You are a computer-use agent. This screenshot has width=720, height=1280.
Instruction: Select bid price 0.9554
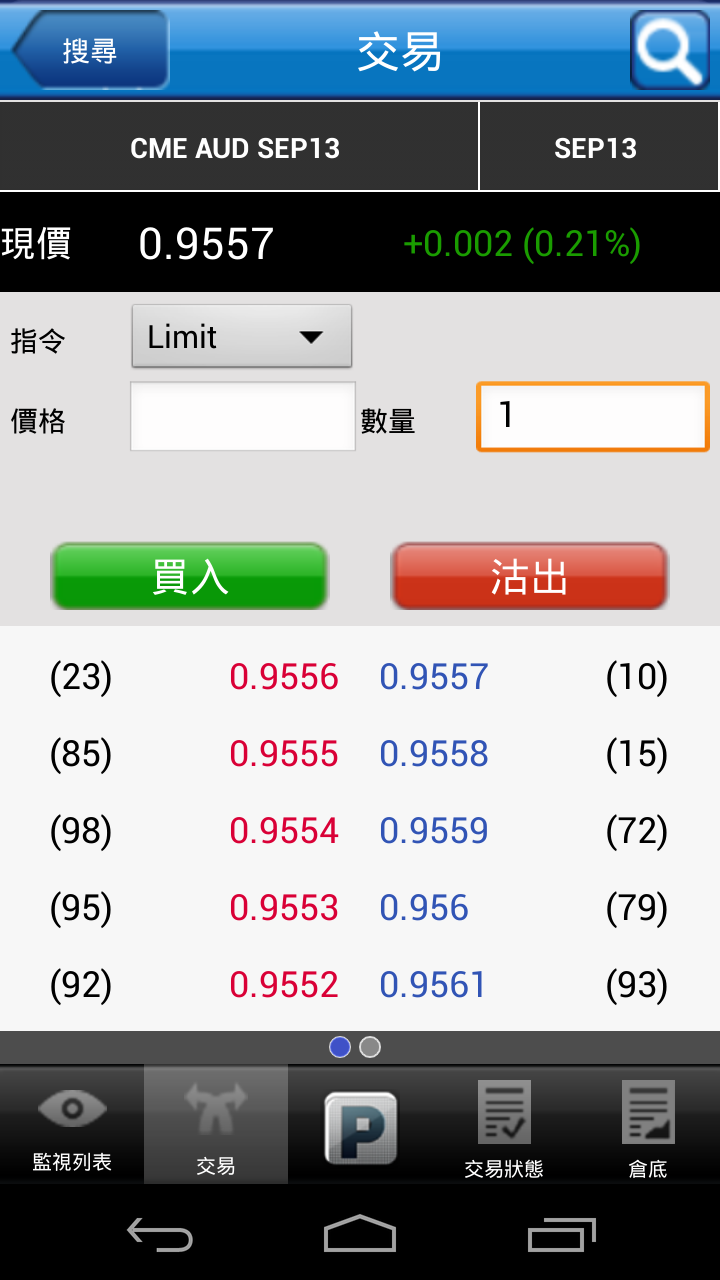click(x=284, y=831)
